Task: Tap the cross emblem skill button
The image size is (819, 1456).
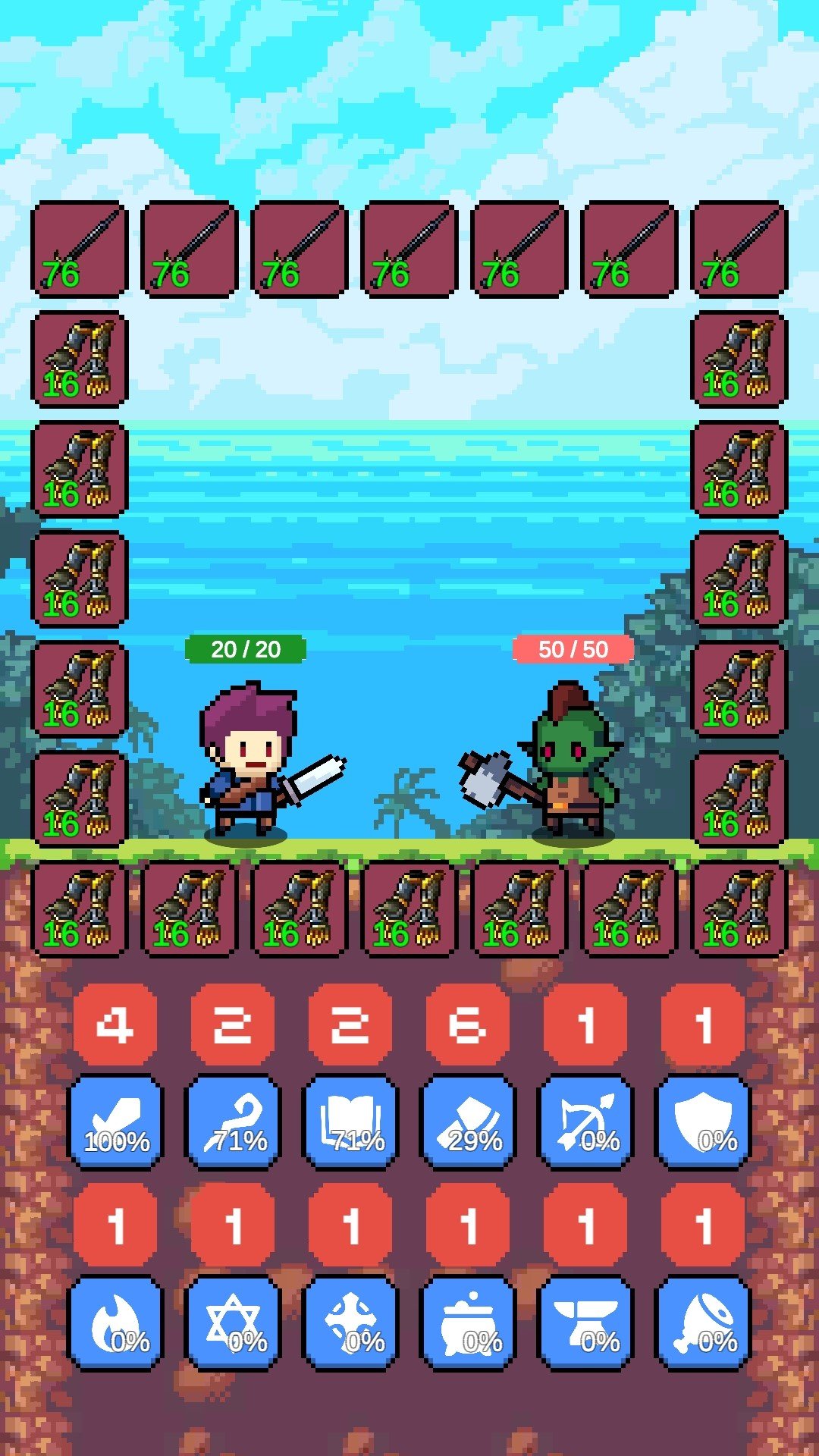Action: pyautogui.click(x=350, y=1323)
